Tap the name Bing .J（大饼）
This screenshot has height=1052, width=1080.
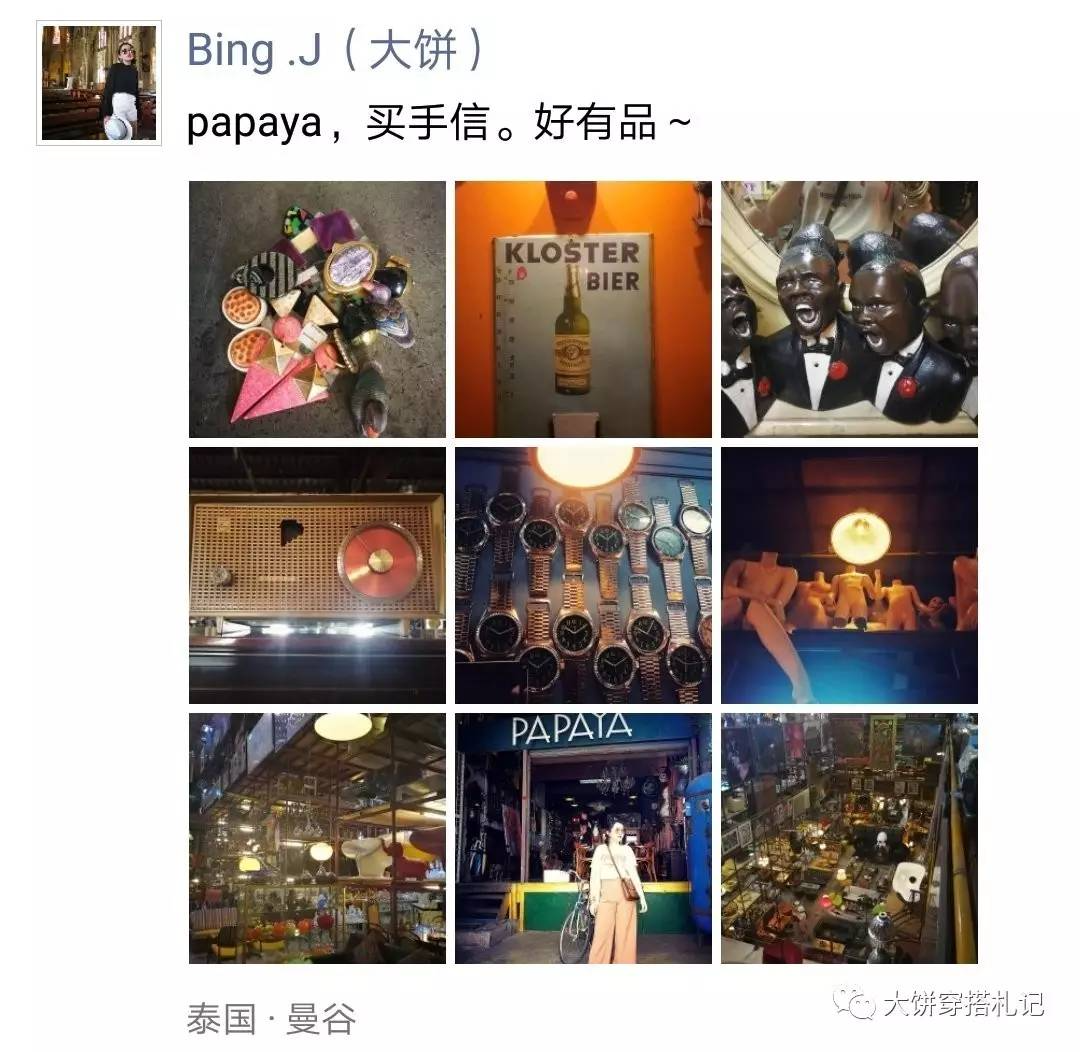click(x=336, y=52)
